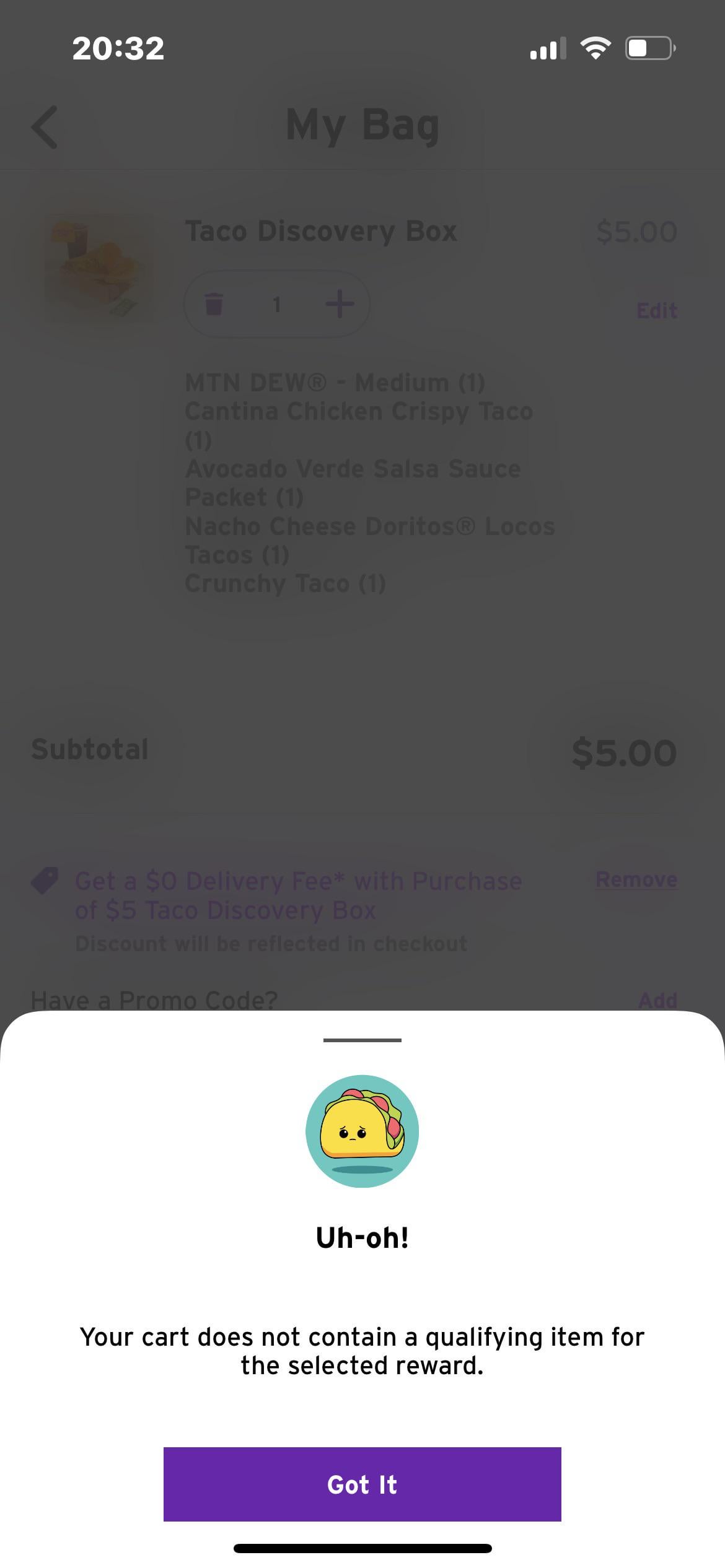Tap the Got It button

(x=362, y=1484)
